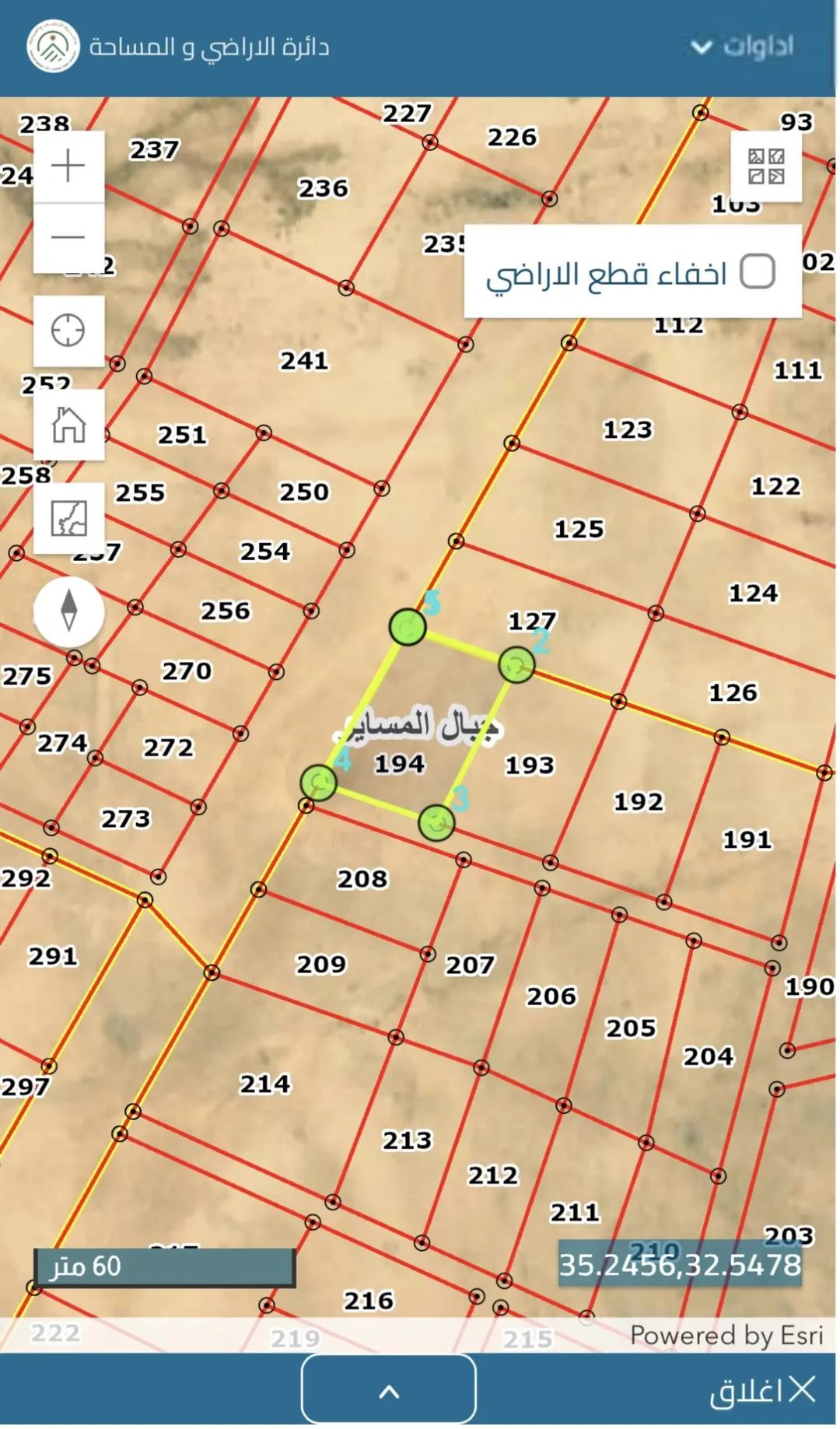This screenshot has height=1429, width=840.
Task: Return map to home extent
Action: coord(68,425)
